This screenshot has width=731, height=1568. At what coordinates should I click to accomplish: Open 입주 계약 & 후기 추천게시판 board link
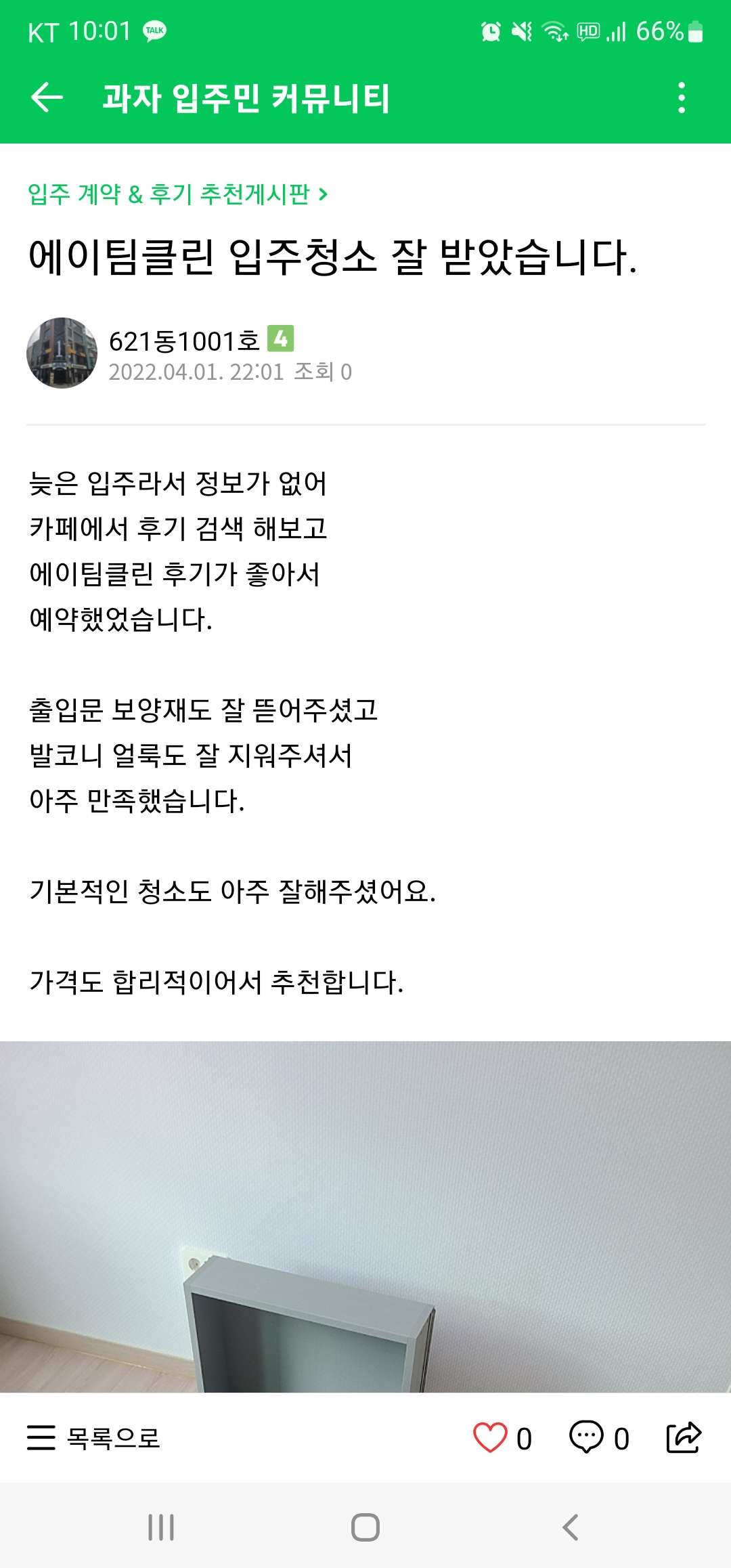(177, 194)
